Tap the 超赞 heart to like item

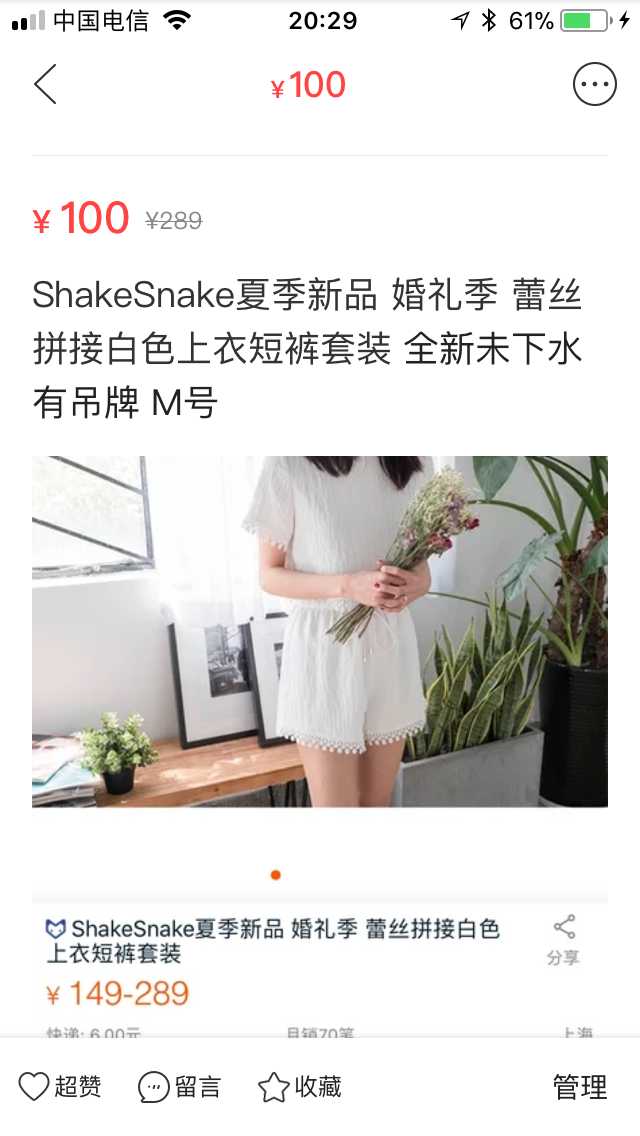pos(60,1087)
